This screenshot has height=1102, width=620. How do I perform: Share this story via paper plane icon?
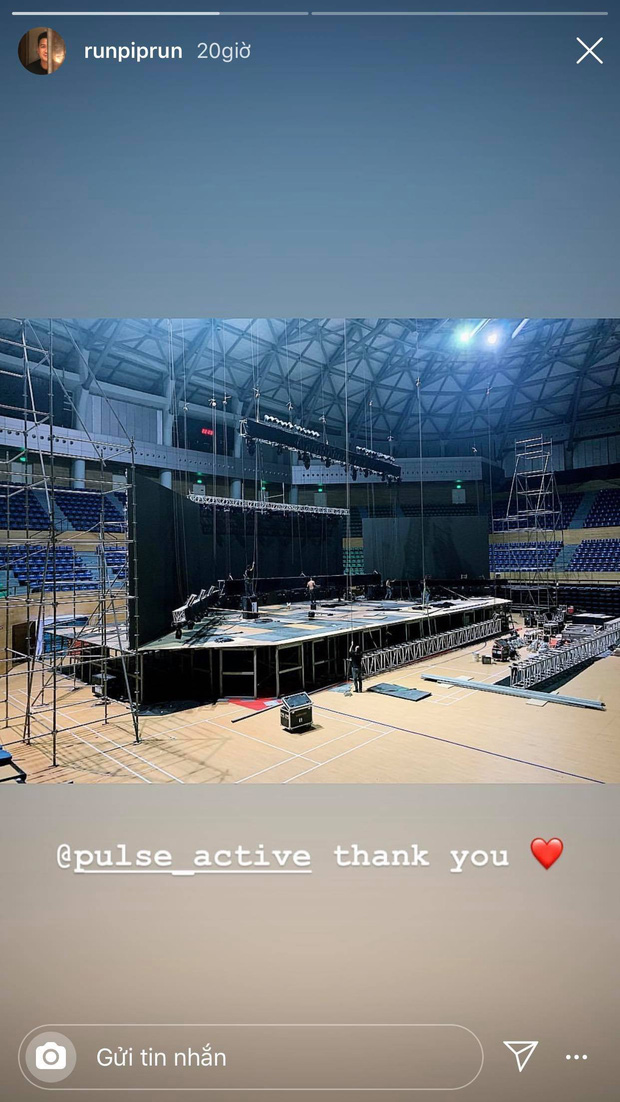[x=521, y=1056]
